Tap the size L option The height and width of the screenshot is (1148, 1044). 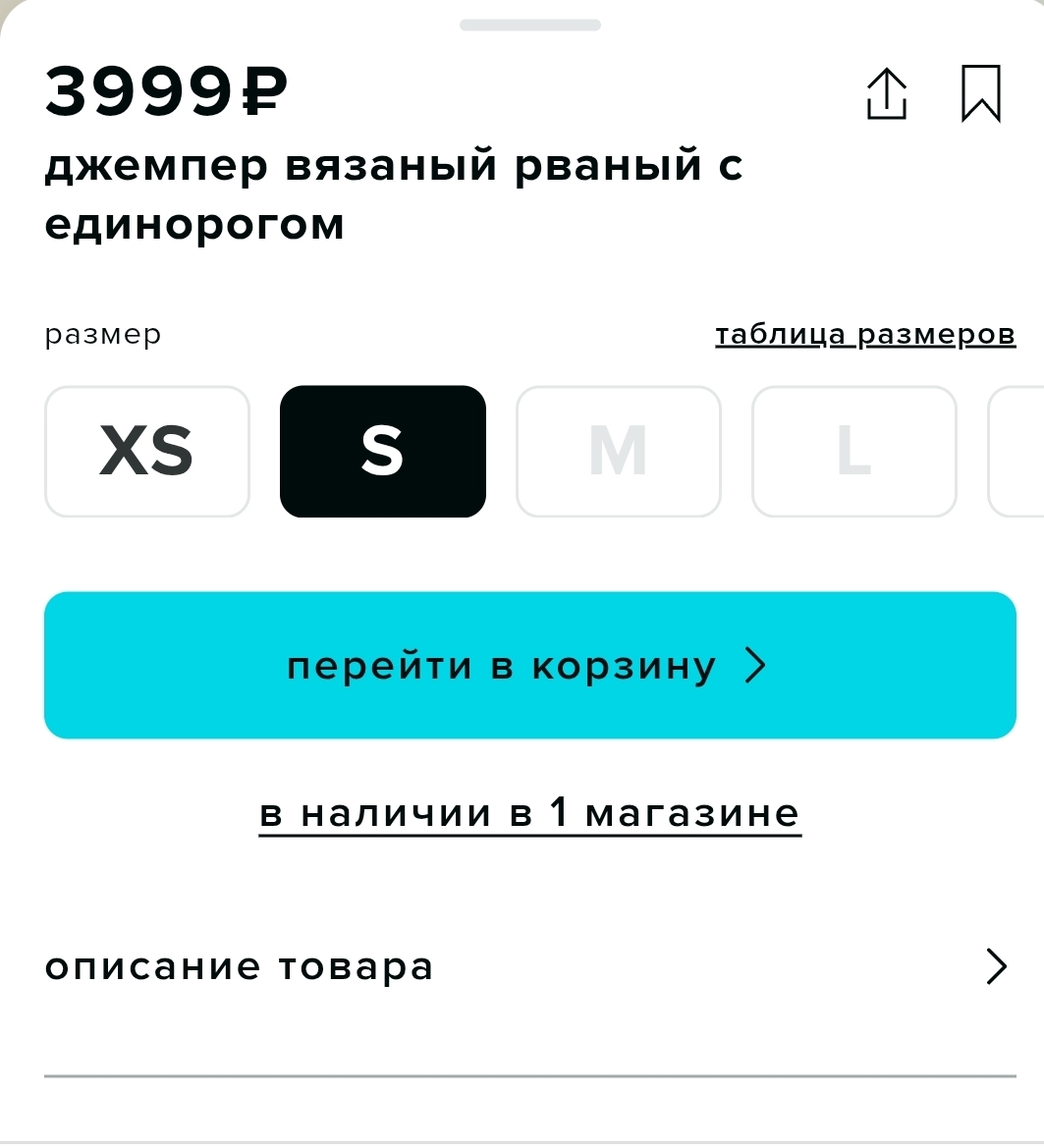tap(853, 452)
